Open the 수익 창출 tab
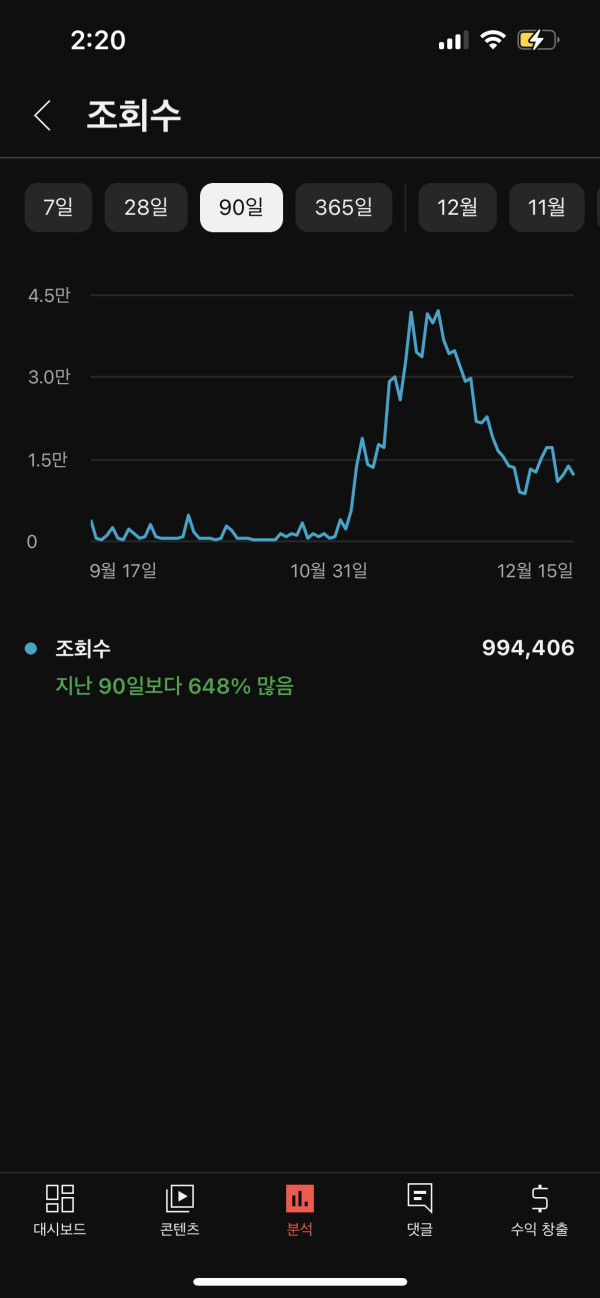The image size is (600, 1298). 539,1210
